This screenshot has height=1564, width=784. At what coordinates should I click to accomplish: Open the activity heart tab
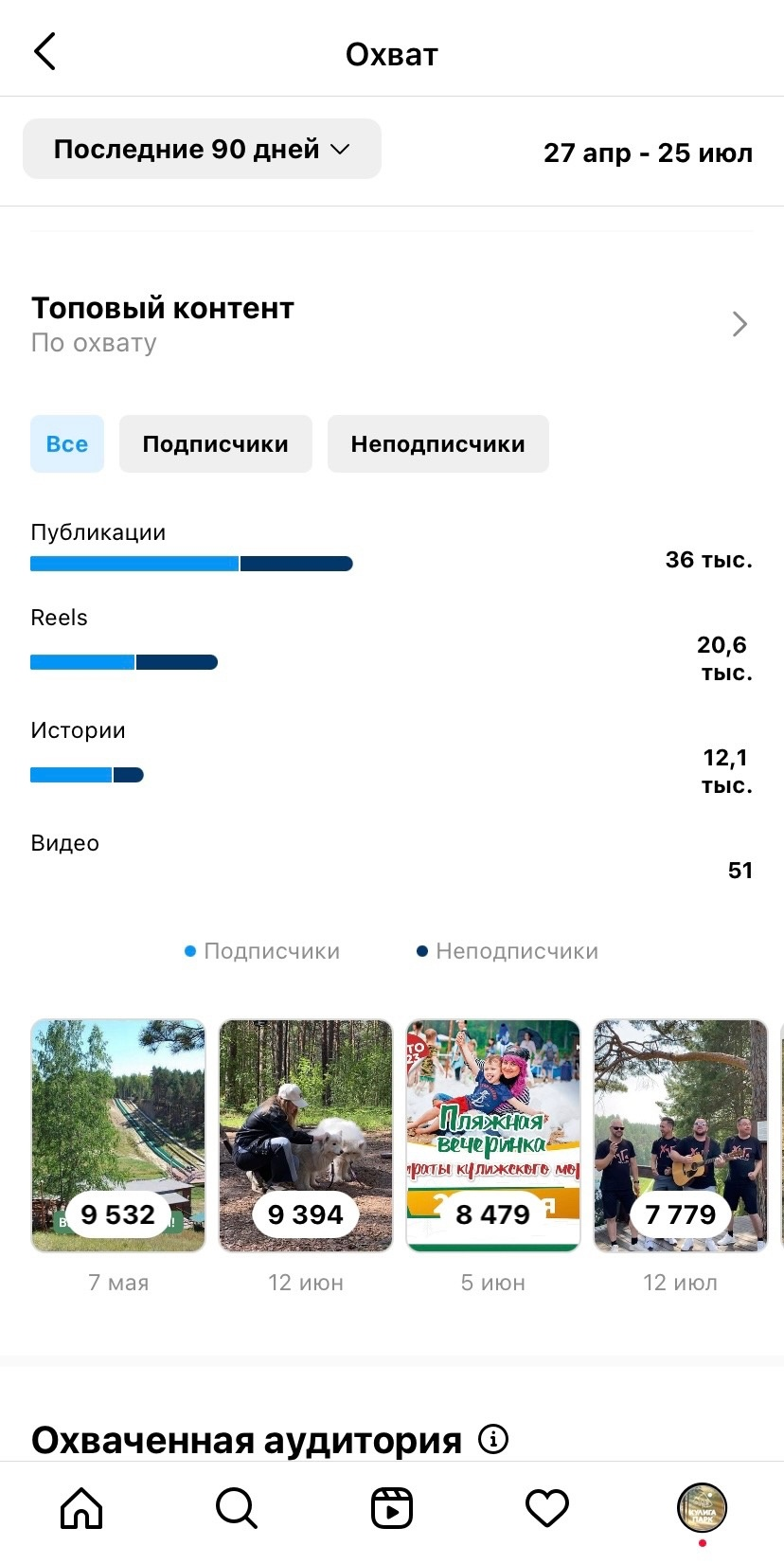(547, 1507)
